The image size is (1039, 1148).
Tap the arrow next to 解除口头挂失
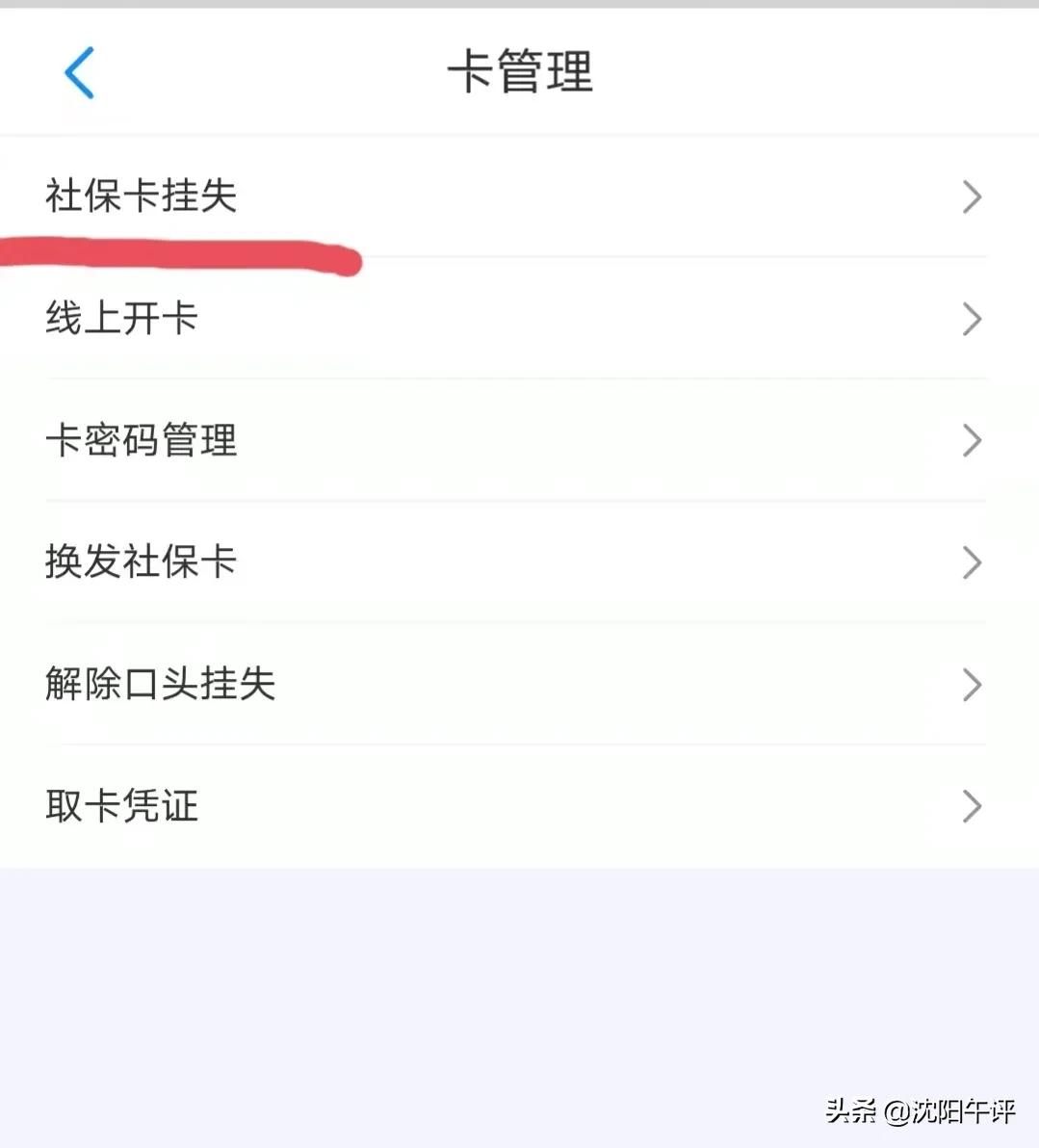tap(973, 685)
